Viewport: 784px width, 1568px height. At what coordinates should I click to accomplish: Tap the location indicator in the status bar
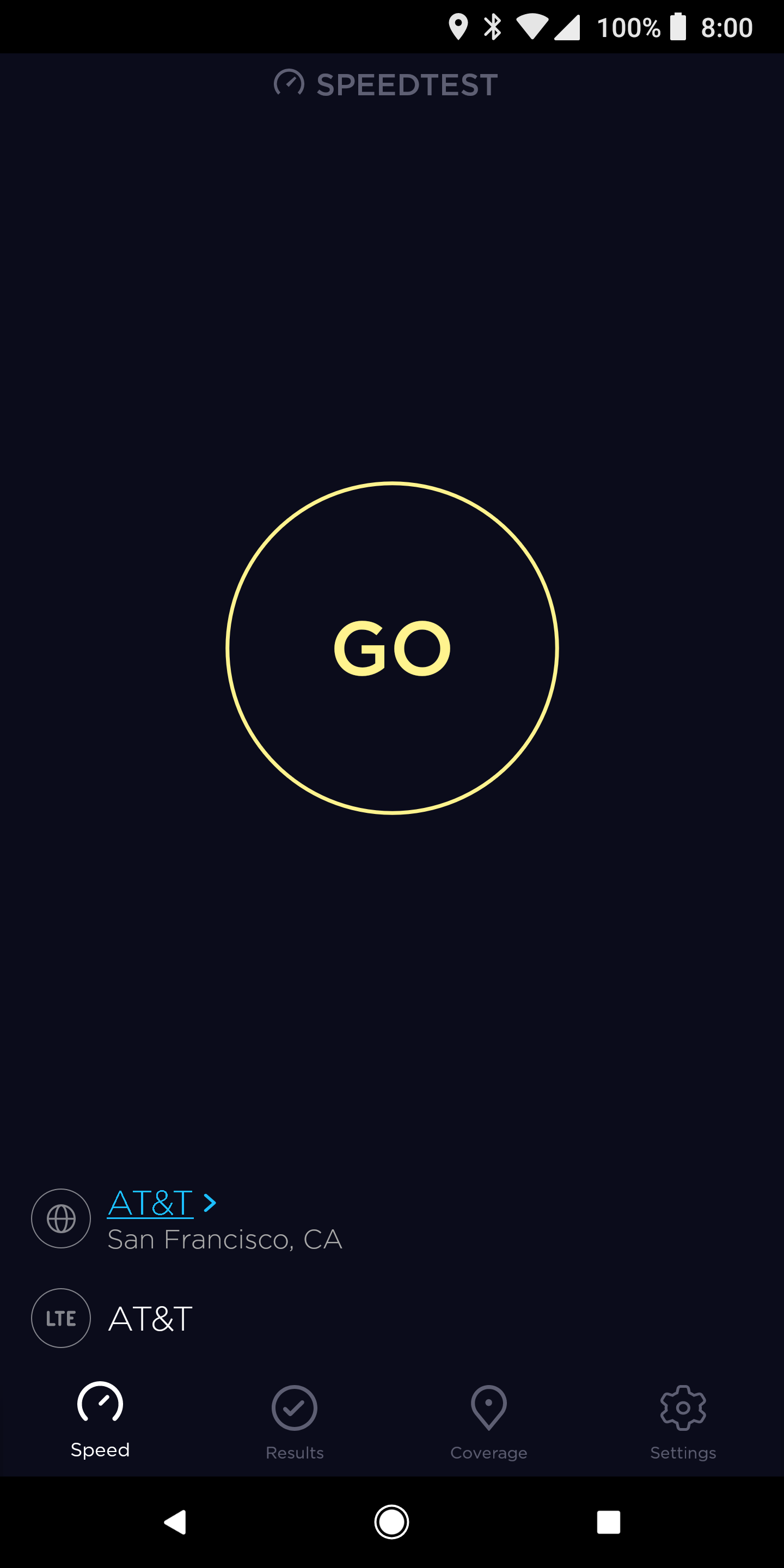click(458, 26)
